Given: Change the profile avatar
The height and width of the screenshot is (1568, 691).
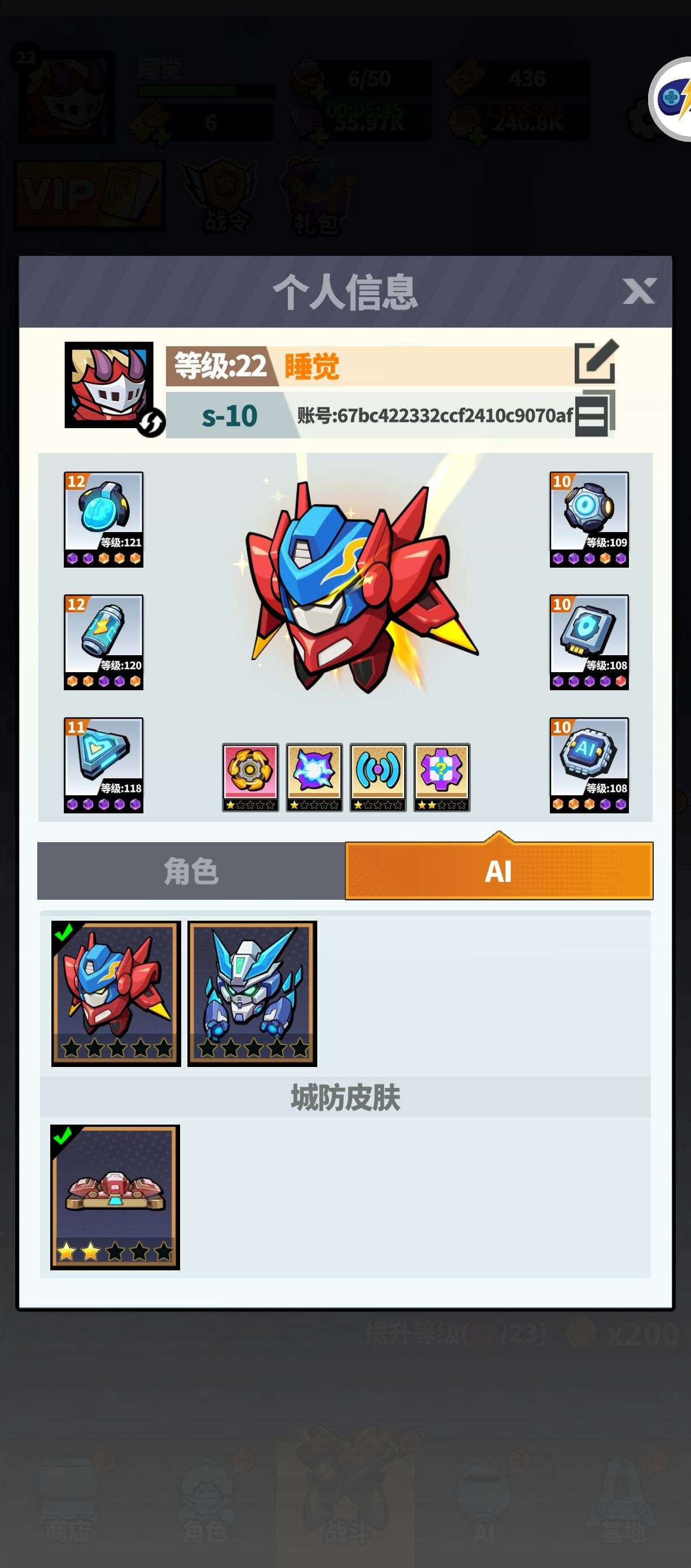Looking at the screenshot, I should [x=151, y=422].
